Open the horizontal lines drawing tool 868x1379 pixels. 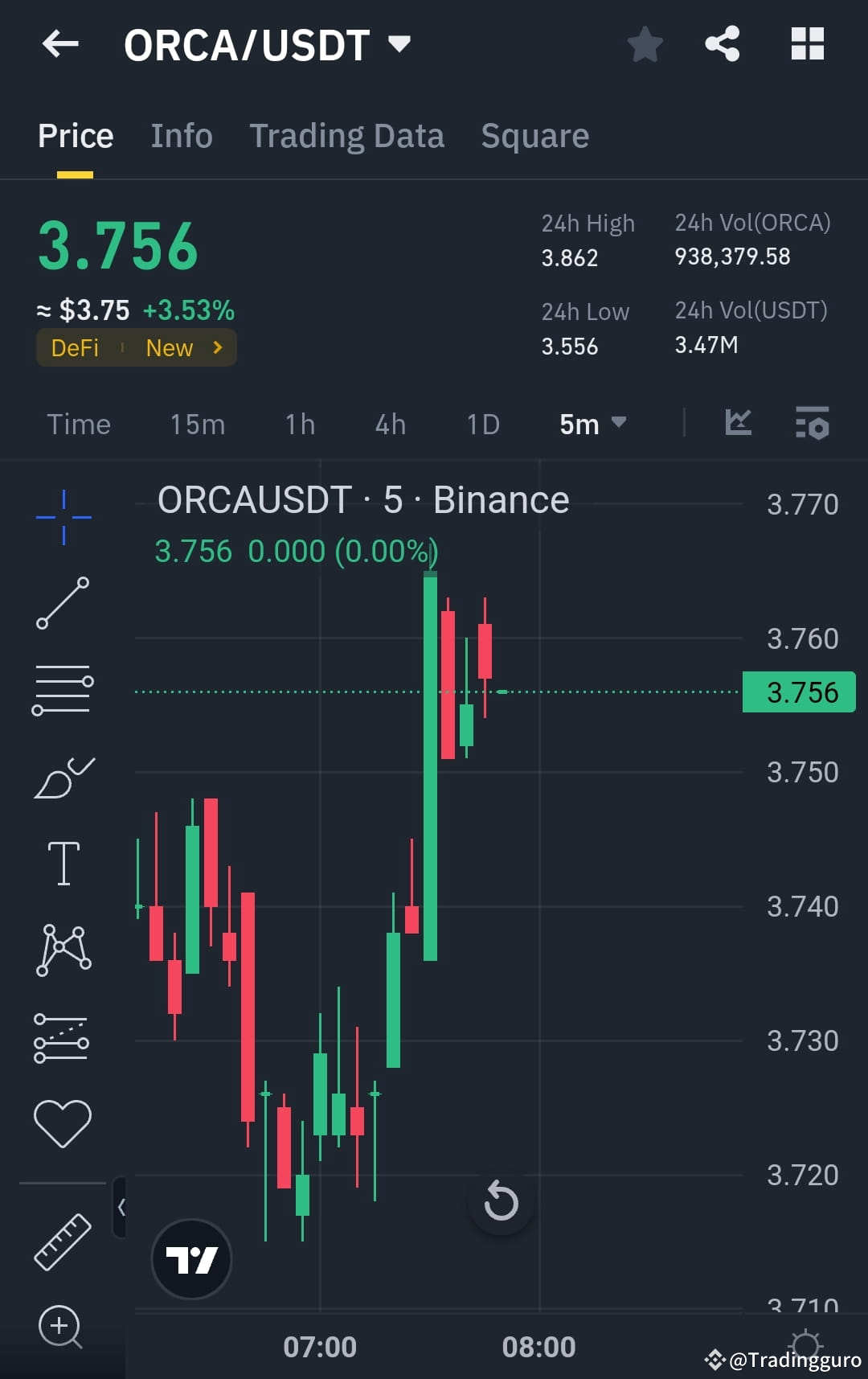coord(63,690)
